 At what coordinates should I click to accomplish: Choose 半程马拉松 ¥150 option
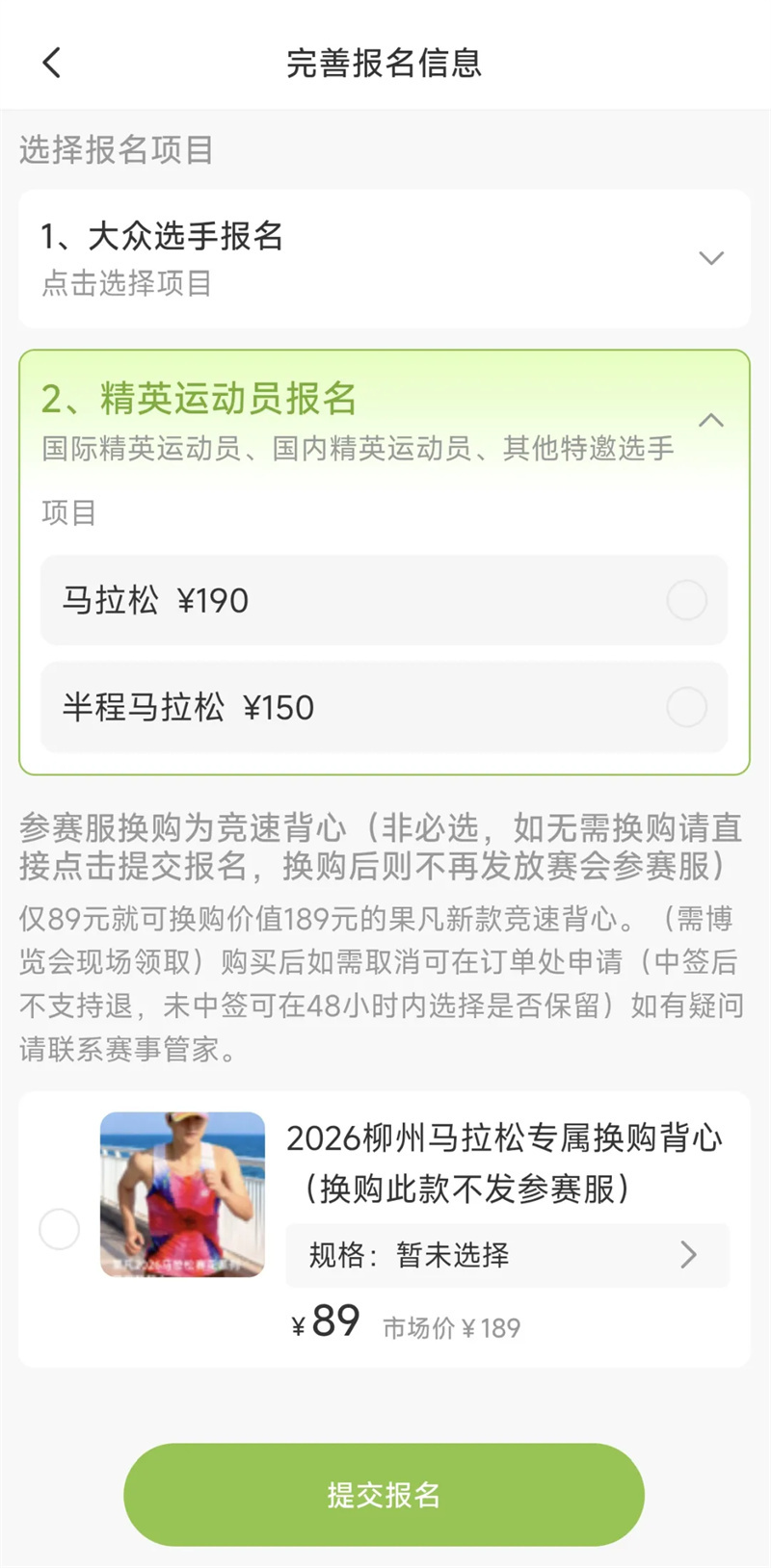pyautogui.click(x=686, y=707)
